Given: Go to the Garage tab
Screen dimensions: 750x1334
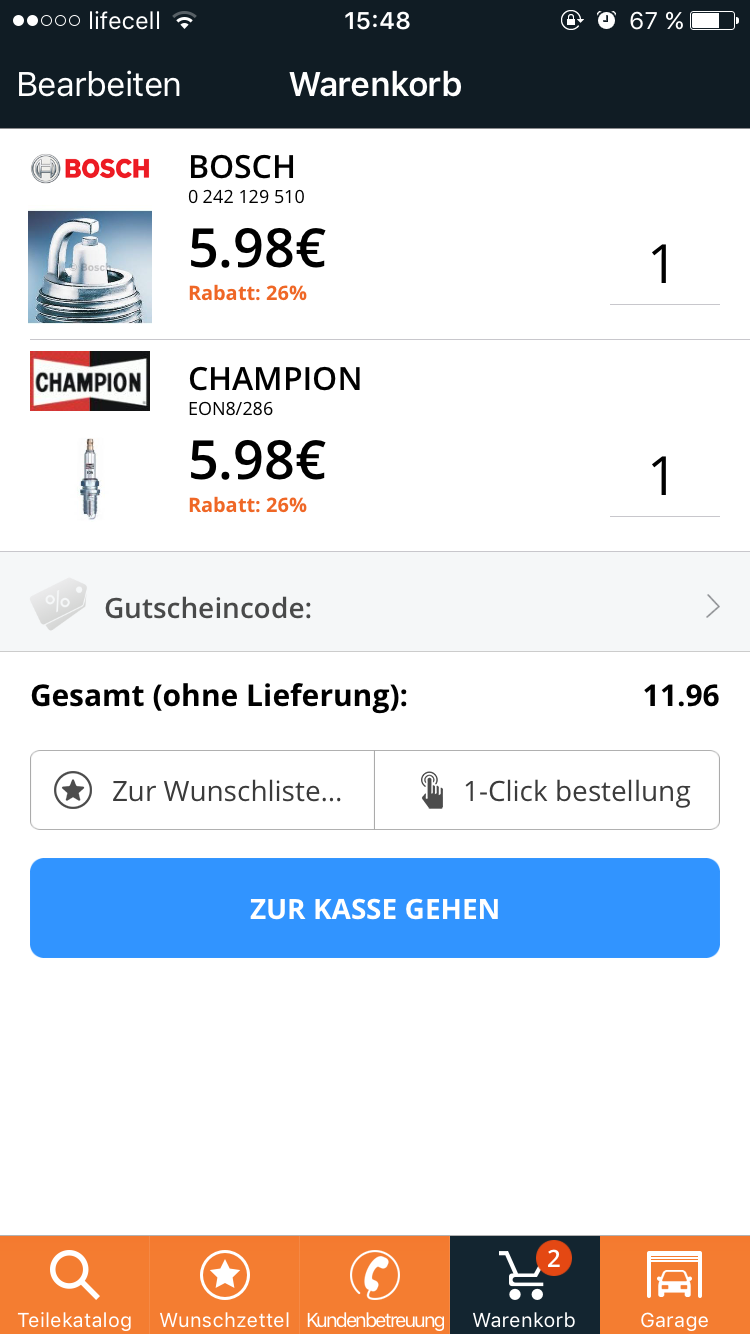Looking at the screenshot, I should pyautogui.click(x=675, y=1287).
